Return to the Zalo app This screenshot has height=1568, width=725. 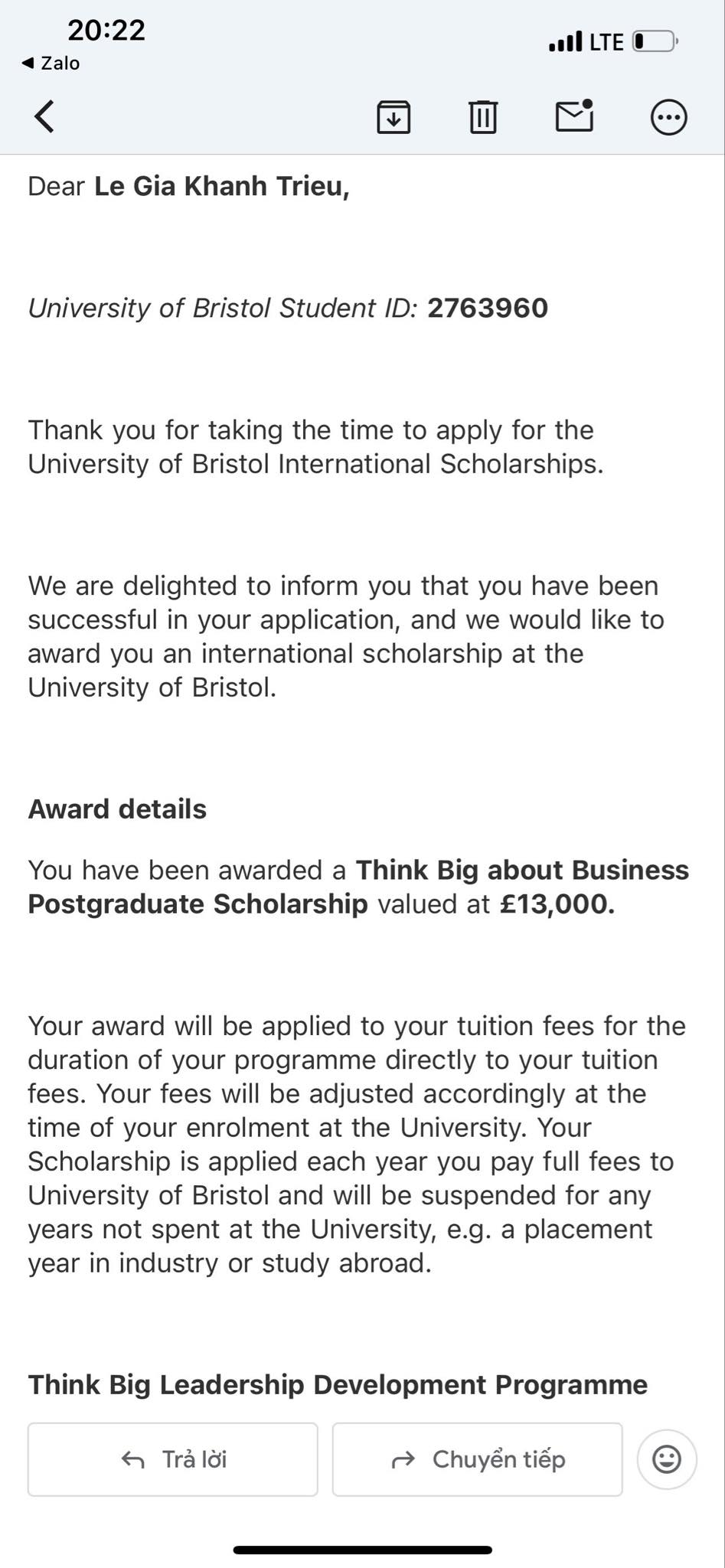[x=51, y=63]
